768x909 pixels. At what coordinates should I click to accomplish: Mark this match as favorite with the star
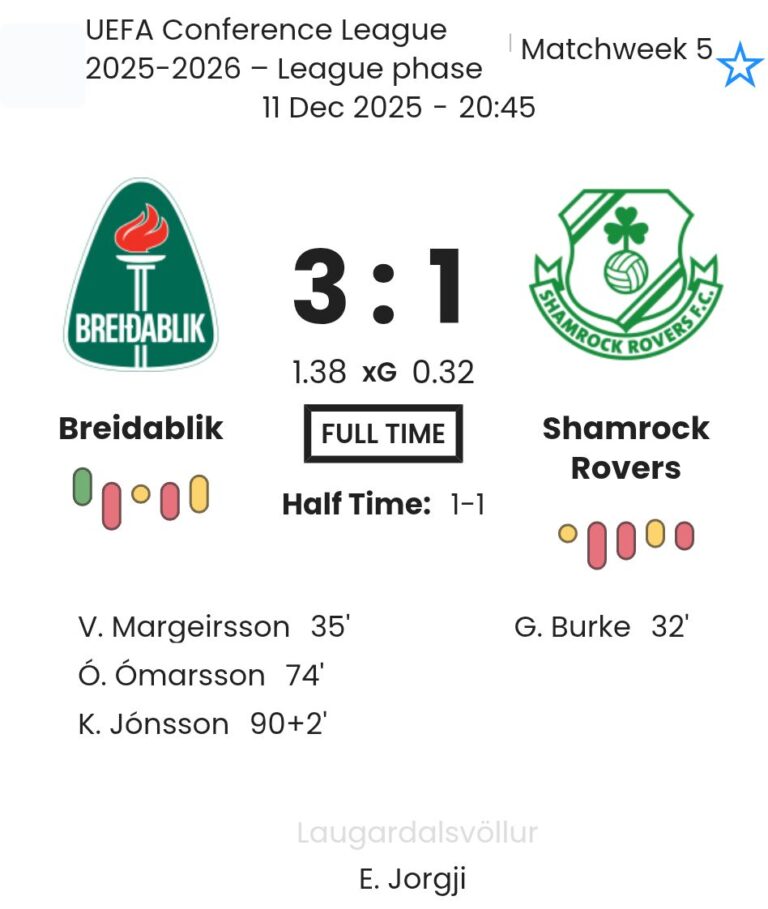point(740,65)
